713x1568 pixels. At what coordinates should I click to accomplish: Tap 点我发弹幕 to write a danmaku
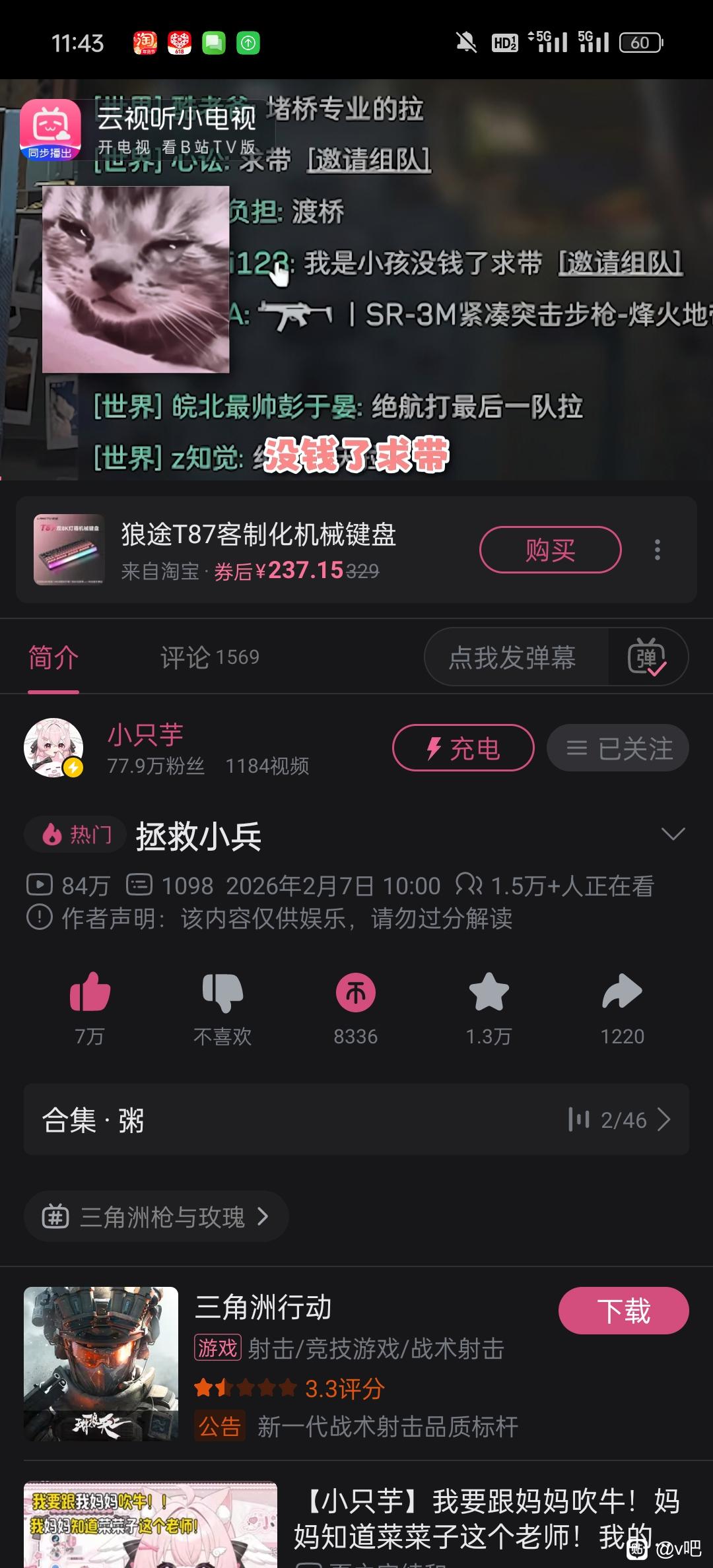point(512,657)
